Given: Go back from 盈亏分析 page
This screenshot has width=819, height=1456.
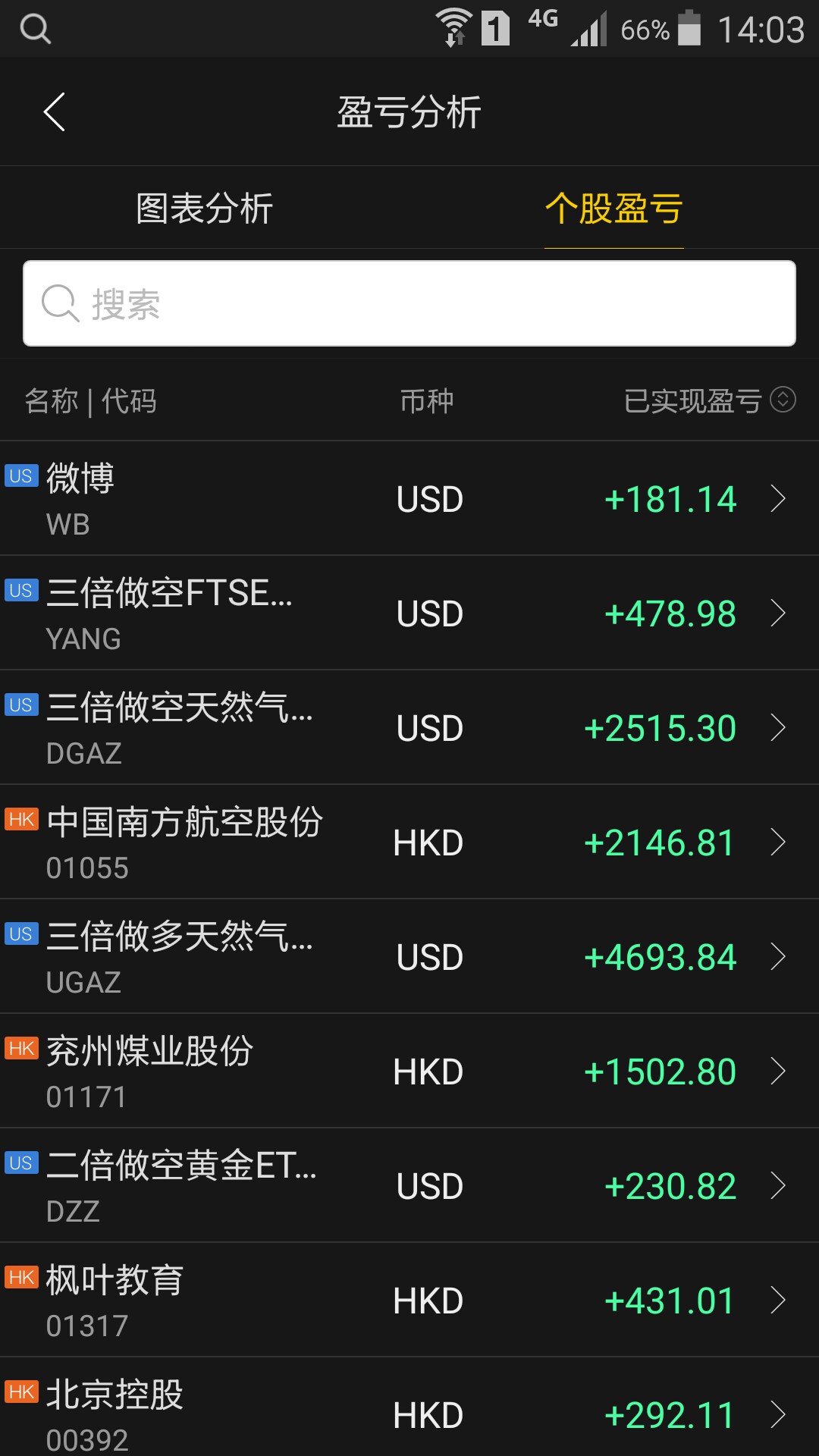Looking at the screenshot, I should point(55,112).
